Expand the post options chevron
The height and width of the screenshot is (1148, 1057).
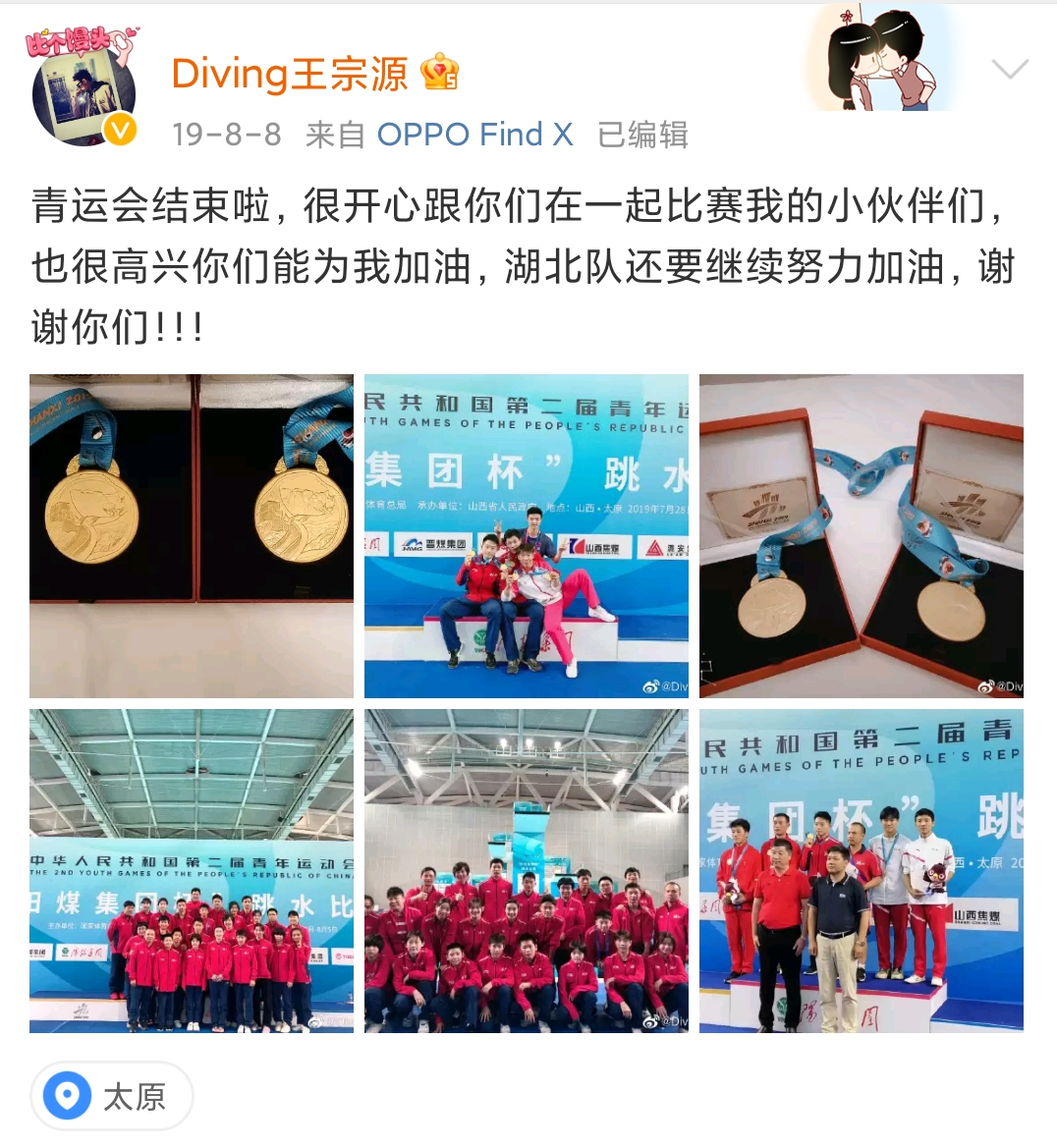point(1009,69)
